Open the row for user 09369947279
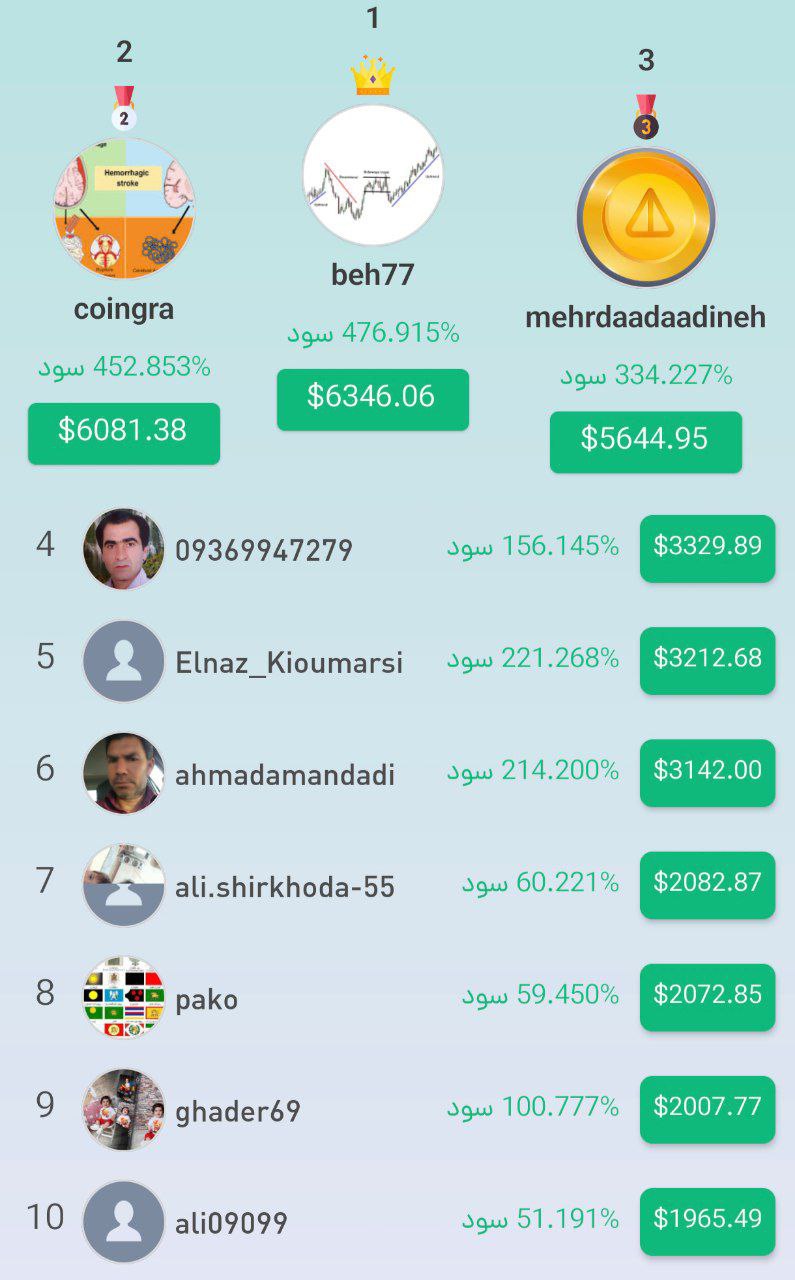The image size is (795, 1280). click(x=264, y=549)
